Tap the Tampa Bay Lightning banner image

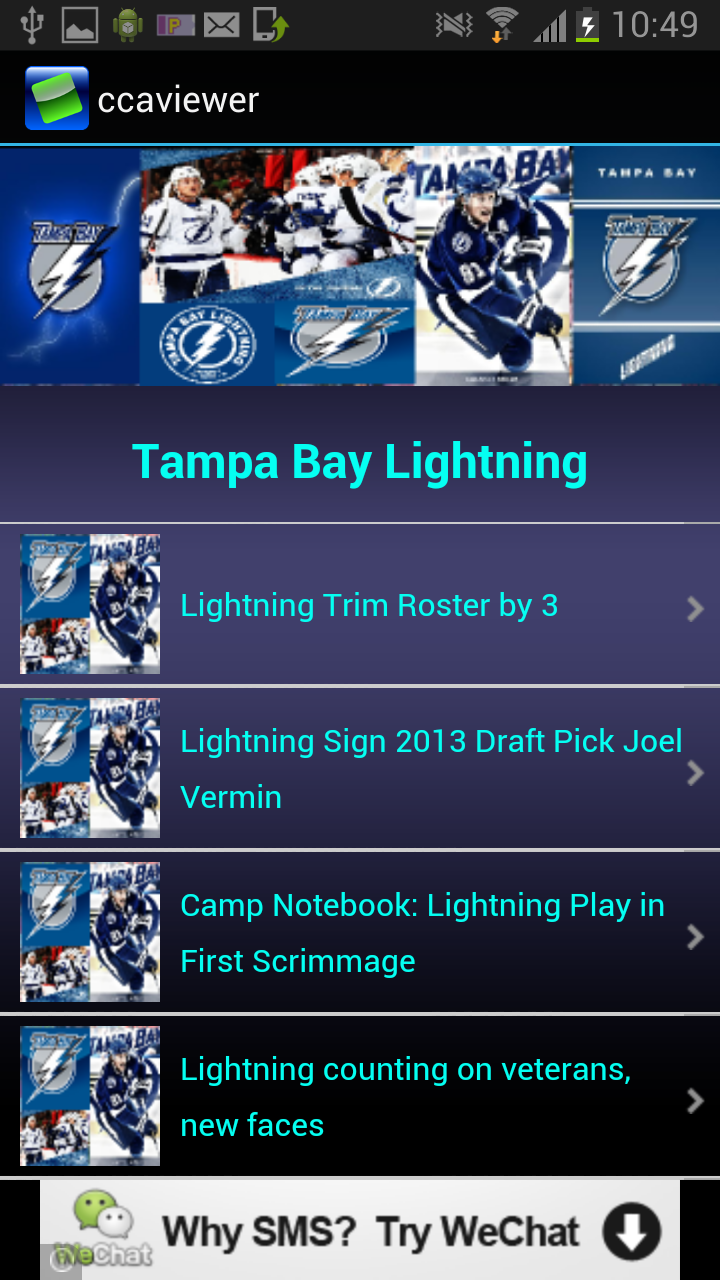pyautogui.click(x=360, y=264)
